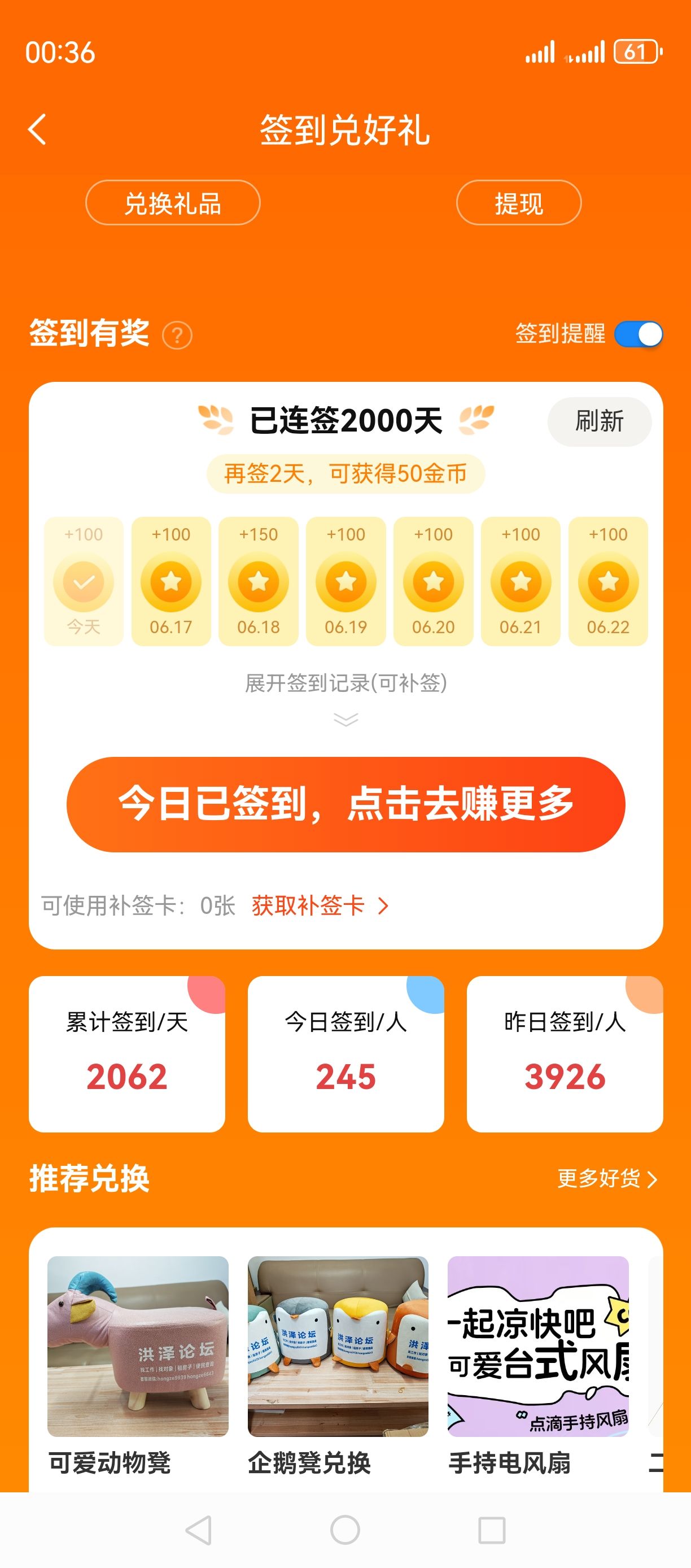Tap 今日已签到，点击去赚更多 button
The height and width of the screenshot is (1568, 691).
tap(345, 804)
